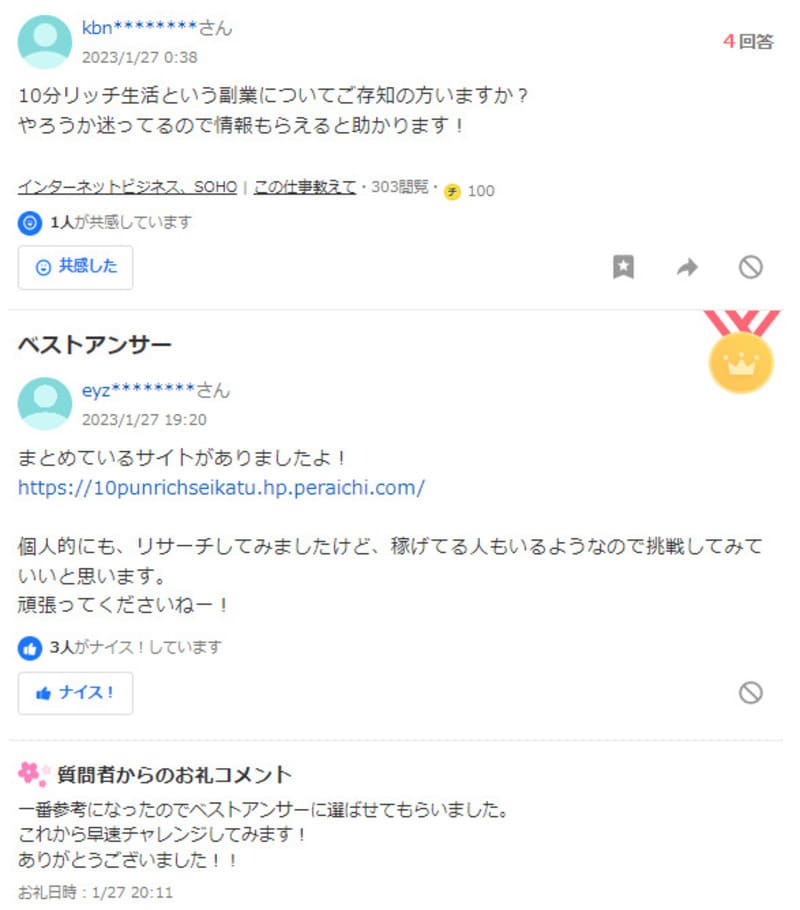The height and width of the screenshot is (910, 800).
Task: Click the share arrow icon
Action: [686, 267]
